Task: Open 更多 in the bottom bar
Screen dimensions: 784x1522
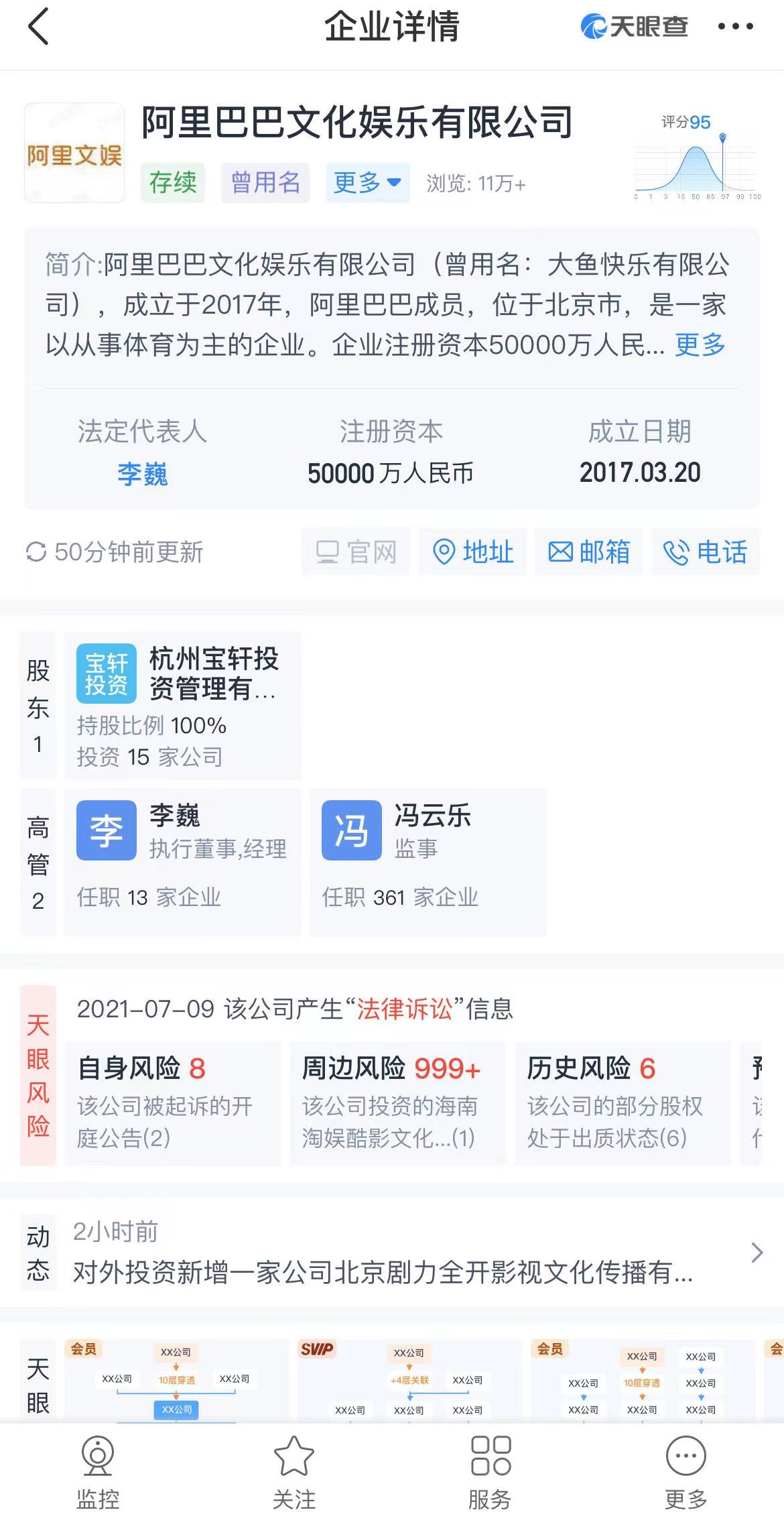Action: (685, 1472)
